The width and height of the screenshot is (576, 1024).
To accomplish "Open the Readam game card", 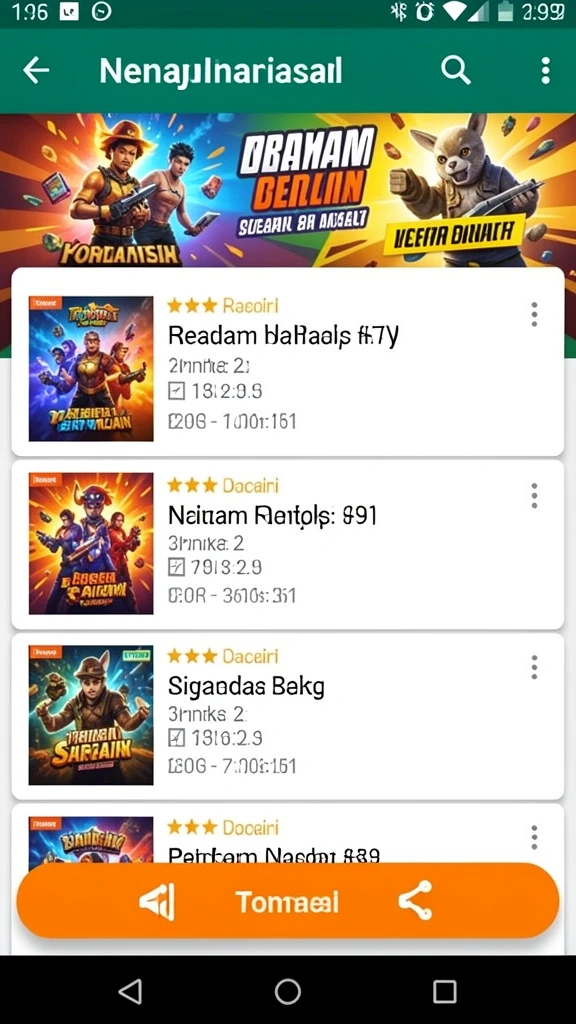I will [288, 362].
